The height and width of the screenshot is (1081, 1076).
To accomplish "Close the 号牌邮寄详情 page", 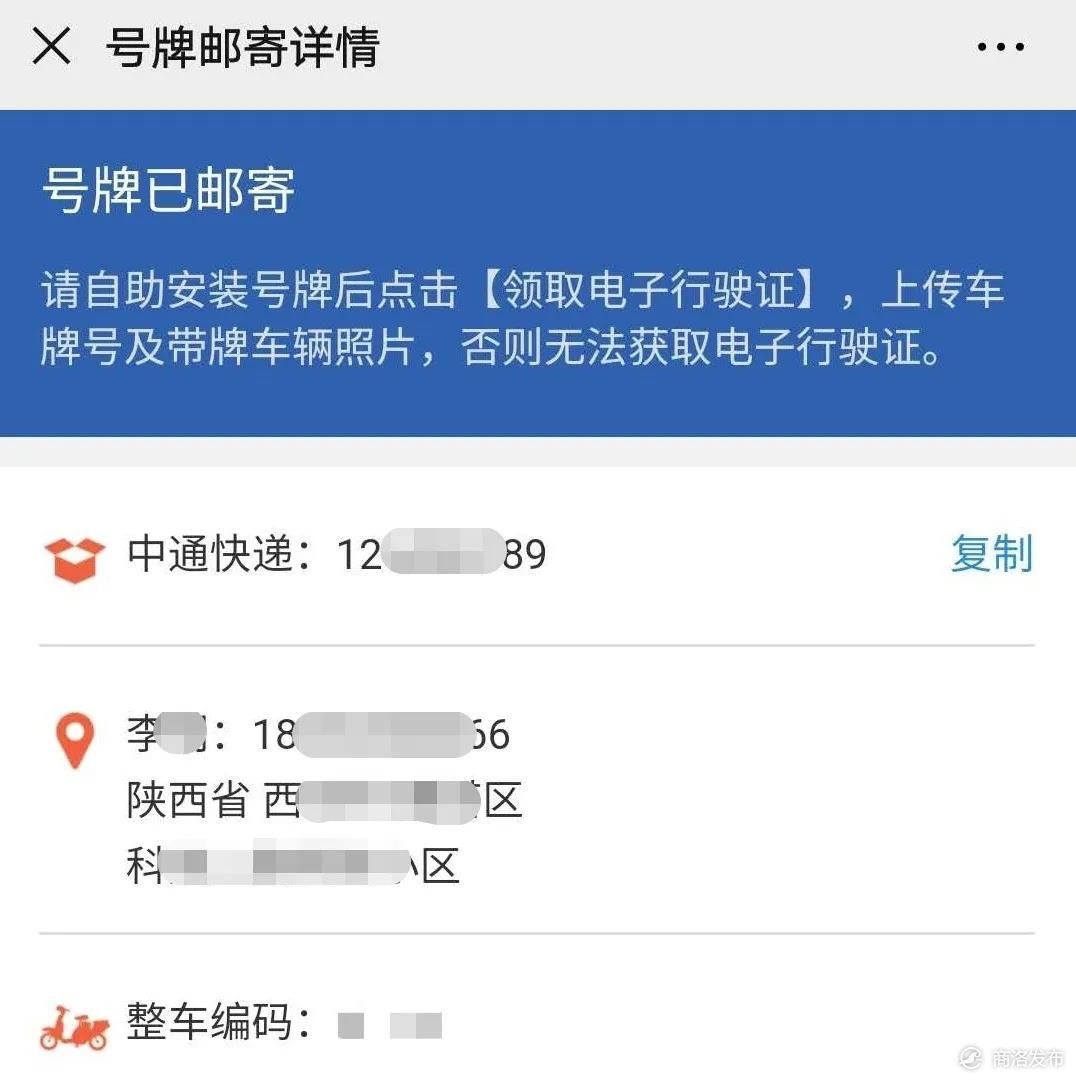I will 51,47.
